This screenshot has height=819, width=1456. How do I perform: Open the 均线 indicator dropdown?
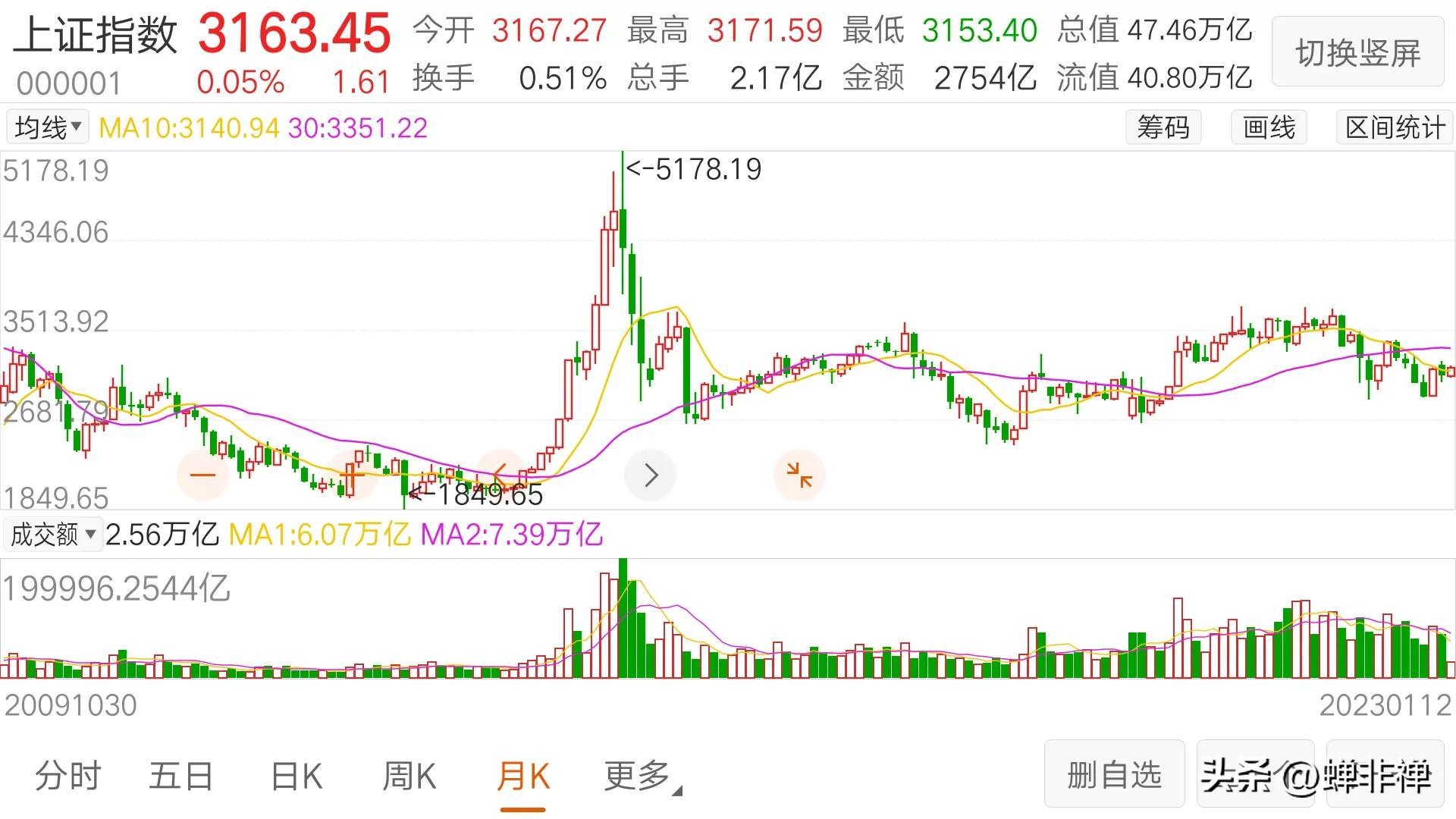point(47,127)
